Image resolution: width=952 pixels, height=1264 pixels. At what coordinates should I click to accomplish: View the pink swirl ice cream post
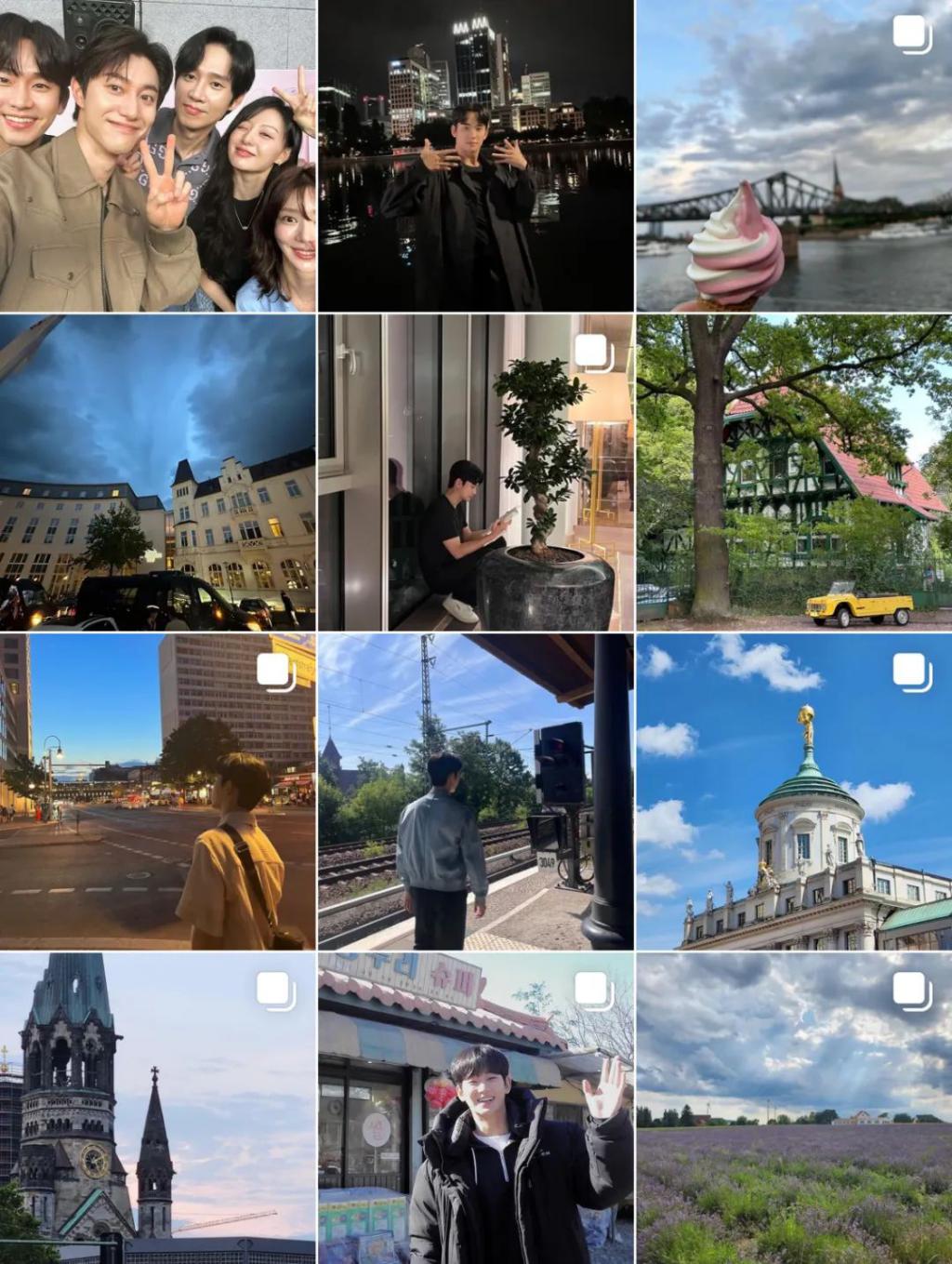(794, 155)
